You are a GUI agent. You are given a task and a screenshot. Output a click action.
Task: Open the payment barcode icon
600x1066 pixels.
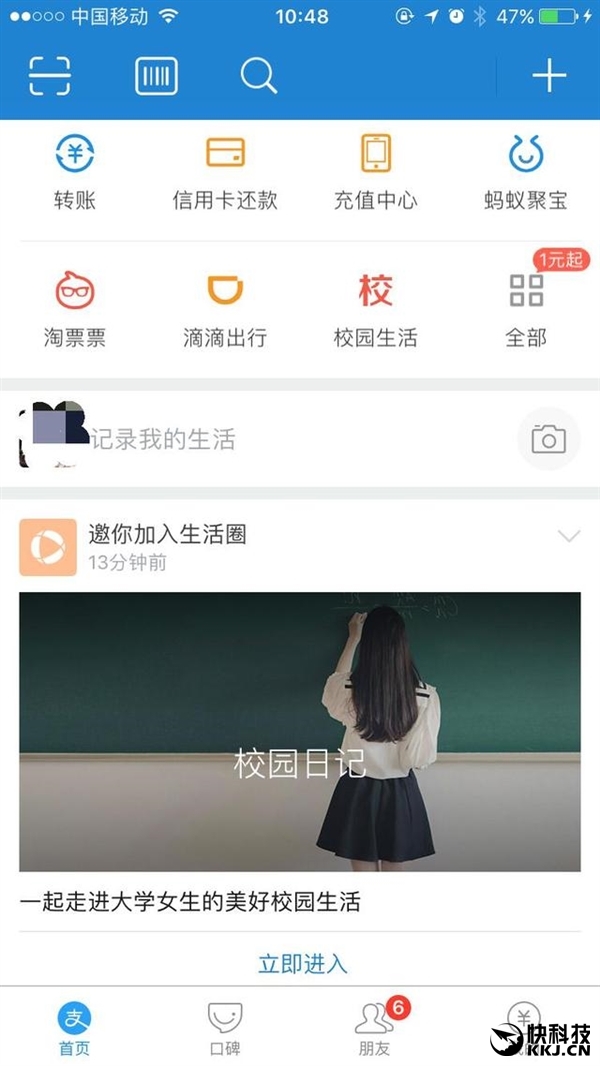pos(156,76)
